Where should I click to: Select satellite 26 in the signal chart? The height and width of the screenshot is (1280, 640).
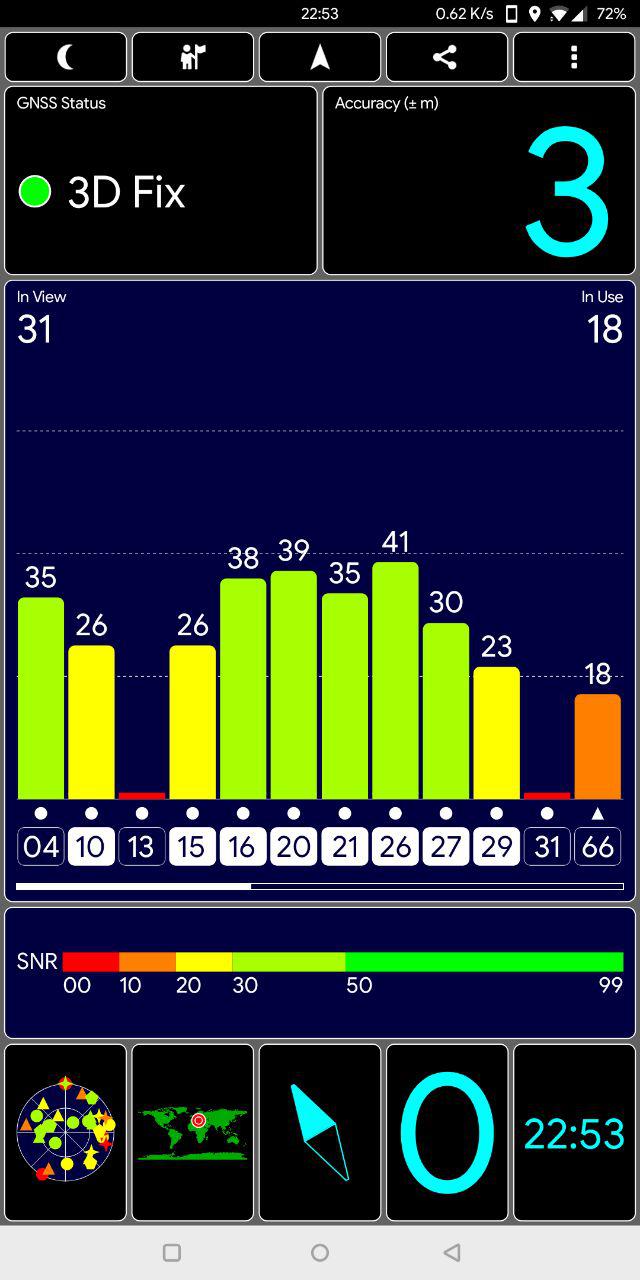point(395,847)
